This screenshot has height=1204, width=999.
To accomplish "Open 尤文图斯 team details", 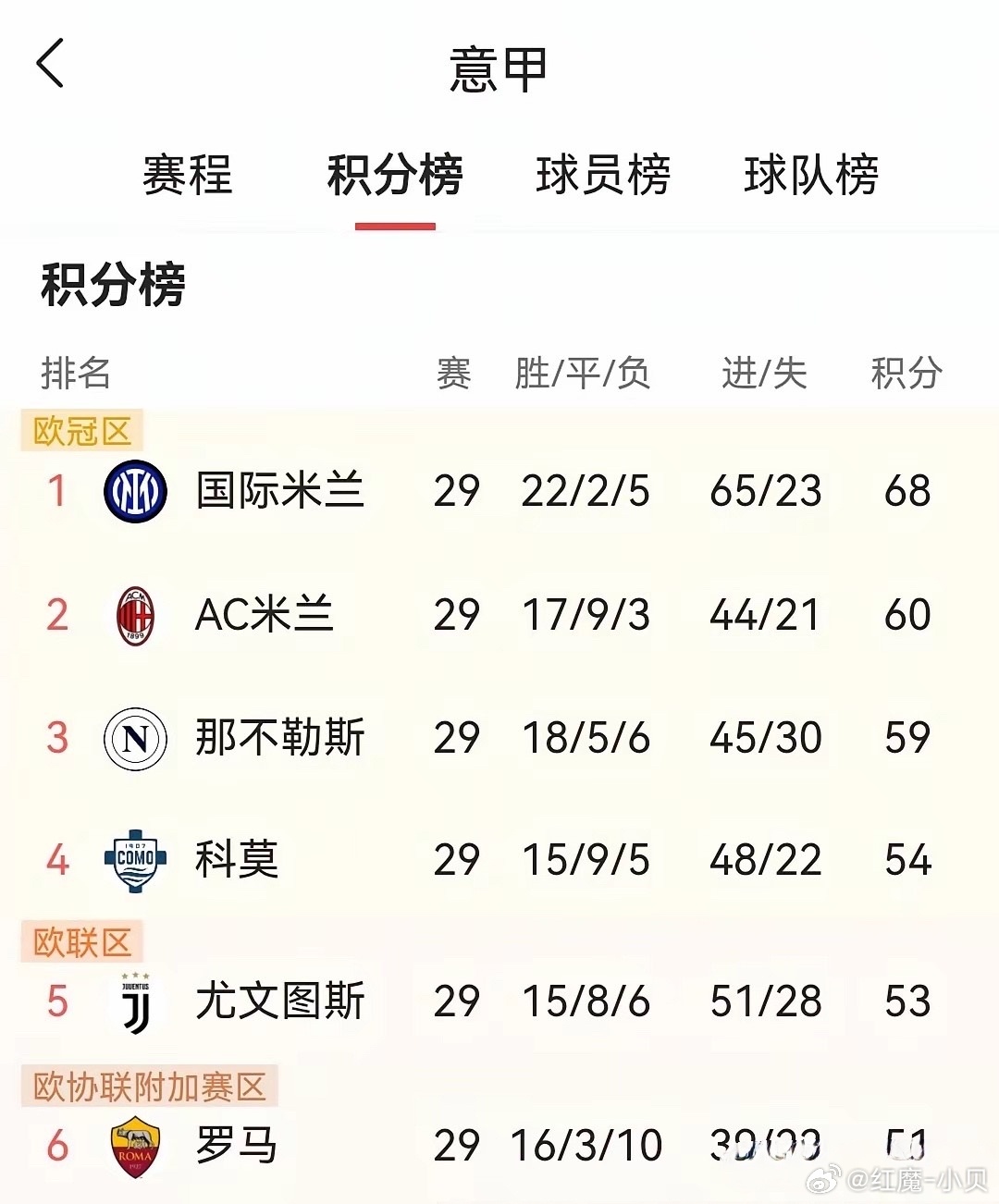I will pyautogui.click(x=279, y=1000).
